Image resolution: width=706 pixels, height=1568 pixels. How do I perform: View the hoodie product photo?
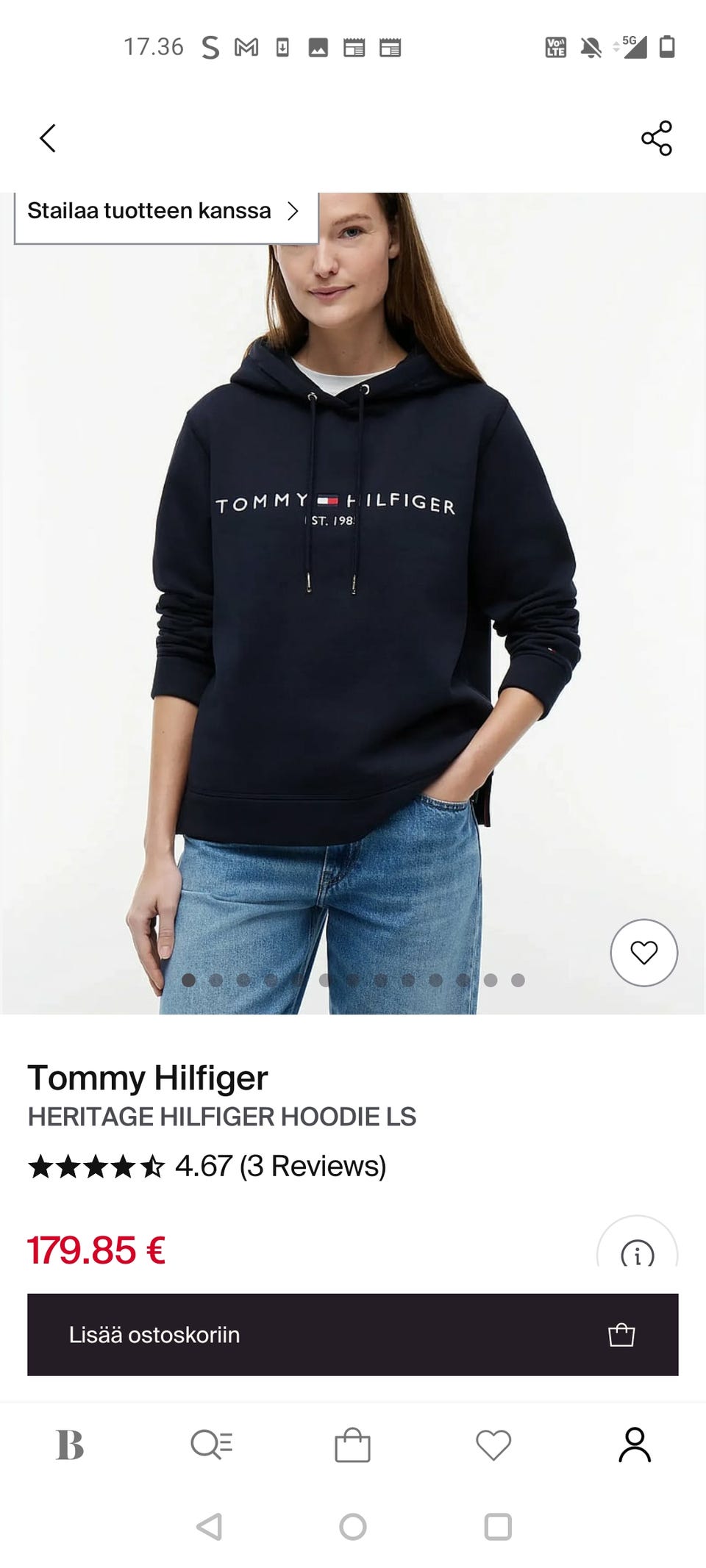[x=353, y=604]
